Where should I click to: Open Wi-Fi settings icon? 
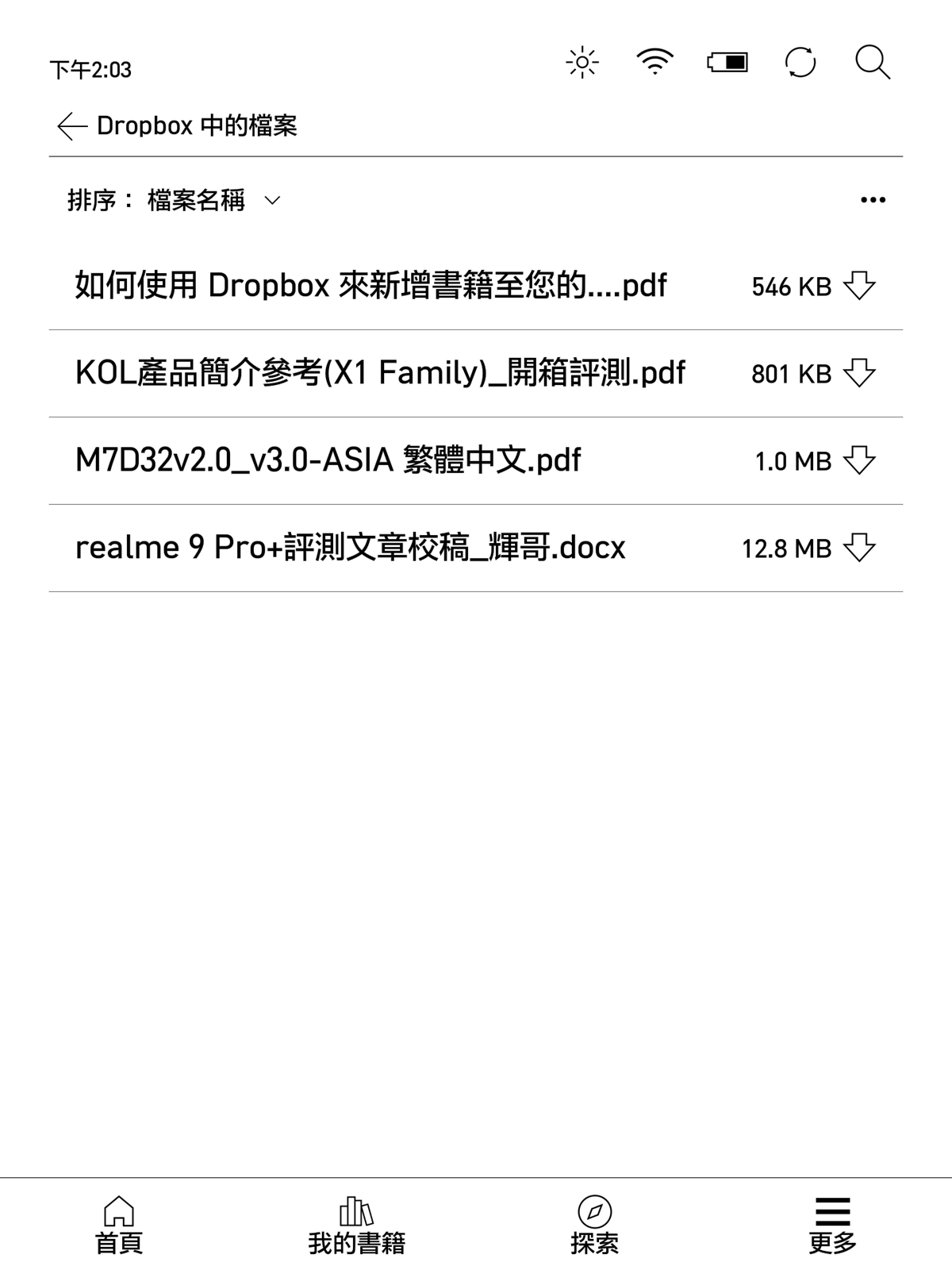pos(654,62)
